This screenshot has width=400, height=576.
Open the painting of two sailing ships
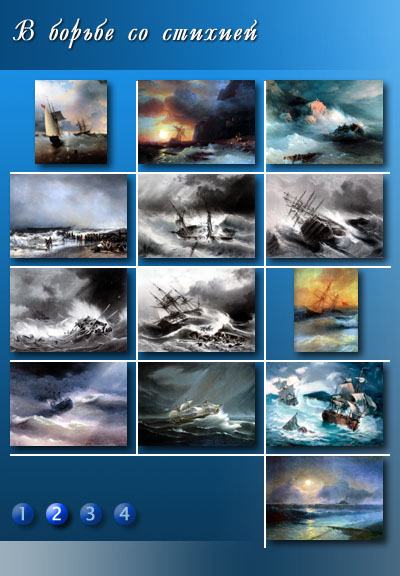coord(71,122)
